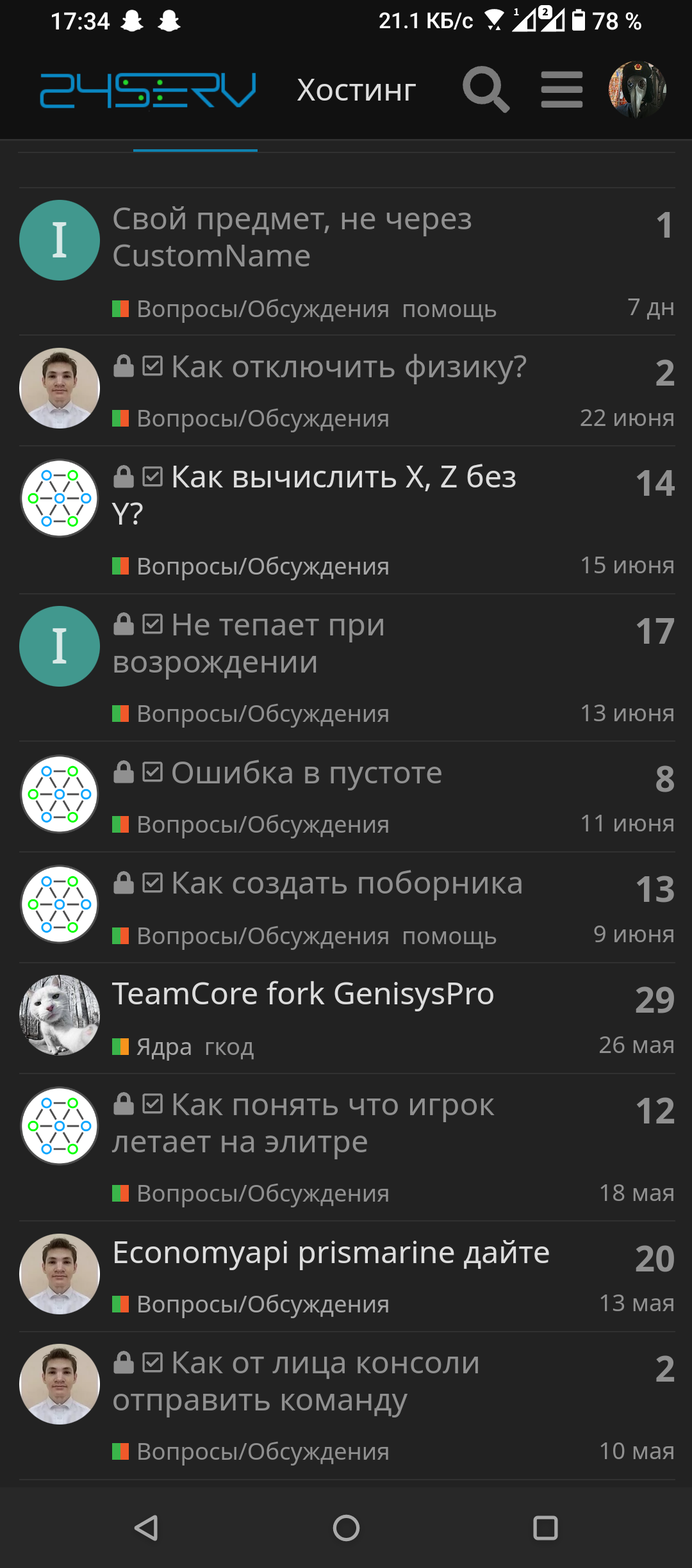Open topic 'Как отключить физику?'
Viewport: 692px width, 1568px height.
pyautogui.click(x=349, y=368)
